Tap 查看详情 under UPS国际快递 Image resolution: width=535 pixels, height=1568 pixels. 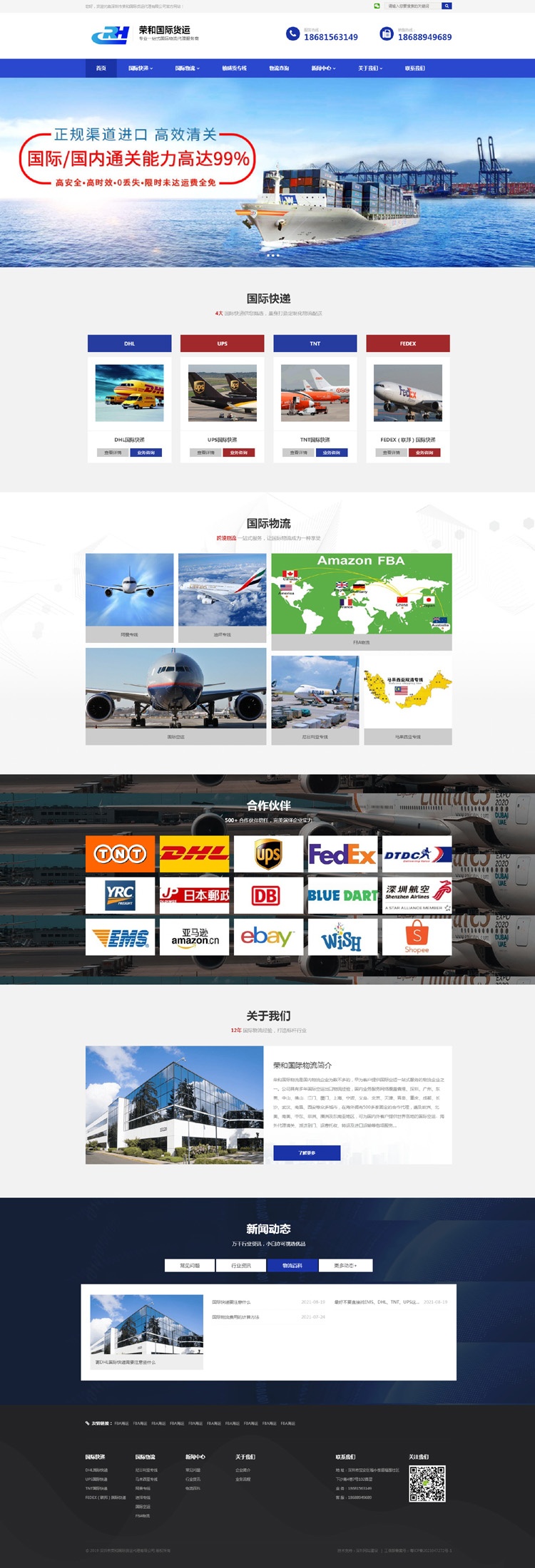(x=205, y=453)
